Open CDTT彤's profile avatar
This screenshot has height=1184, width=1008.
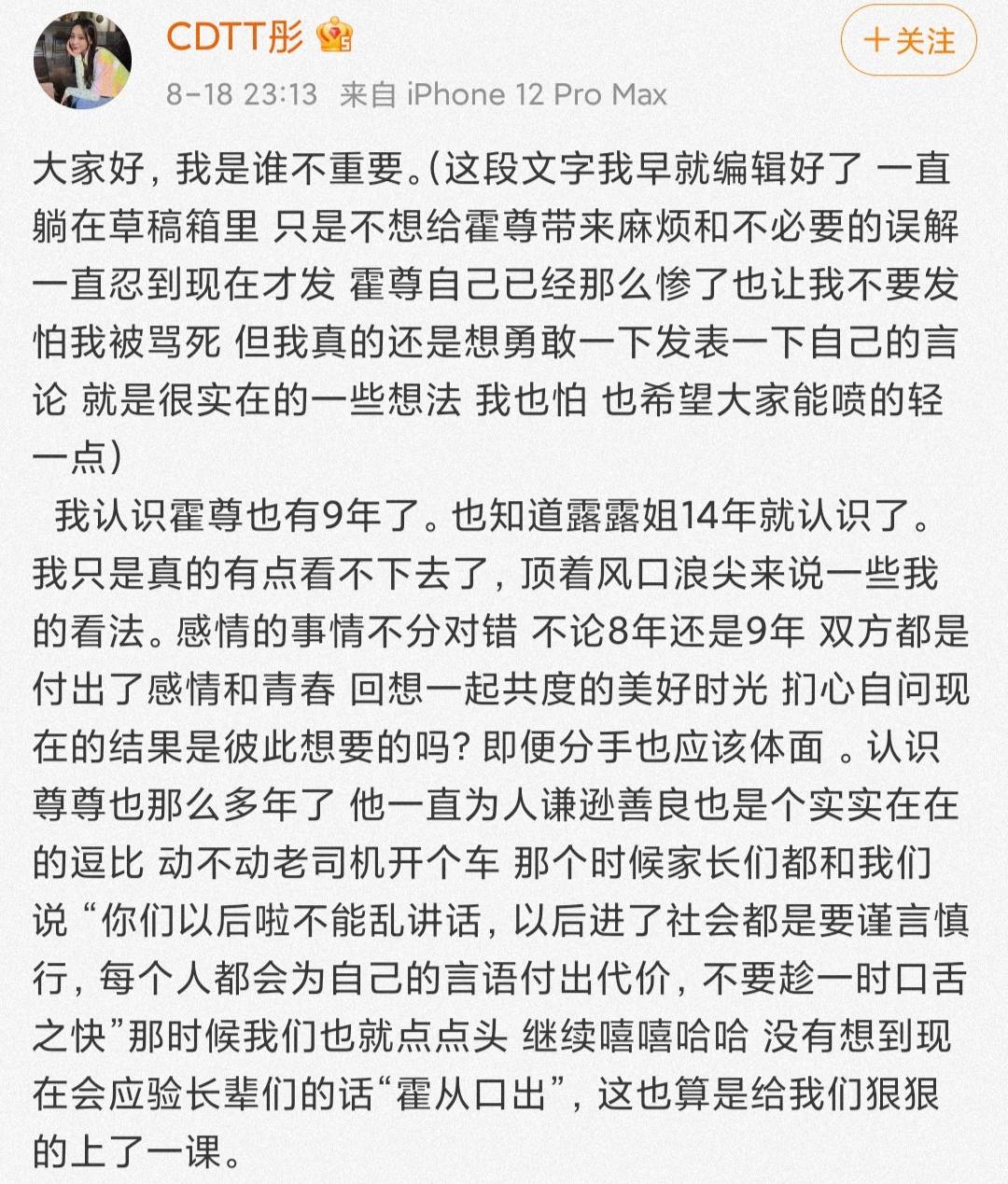click(83, 62)
